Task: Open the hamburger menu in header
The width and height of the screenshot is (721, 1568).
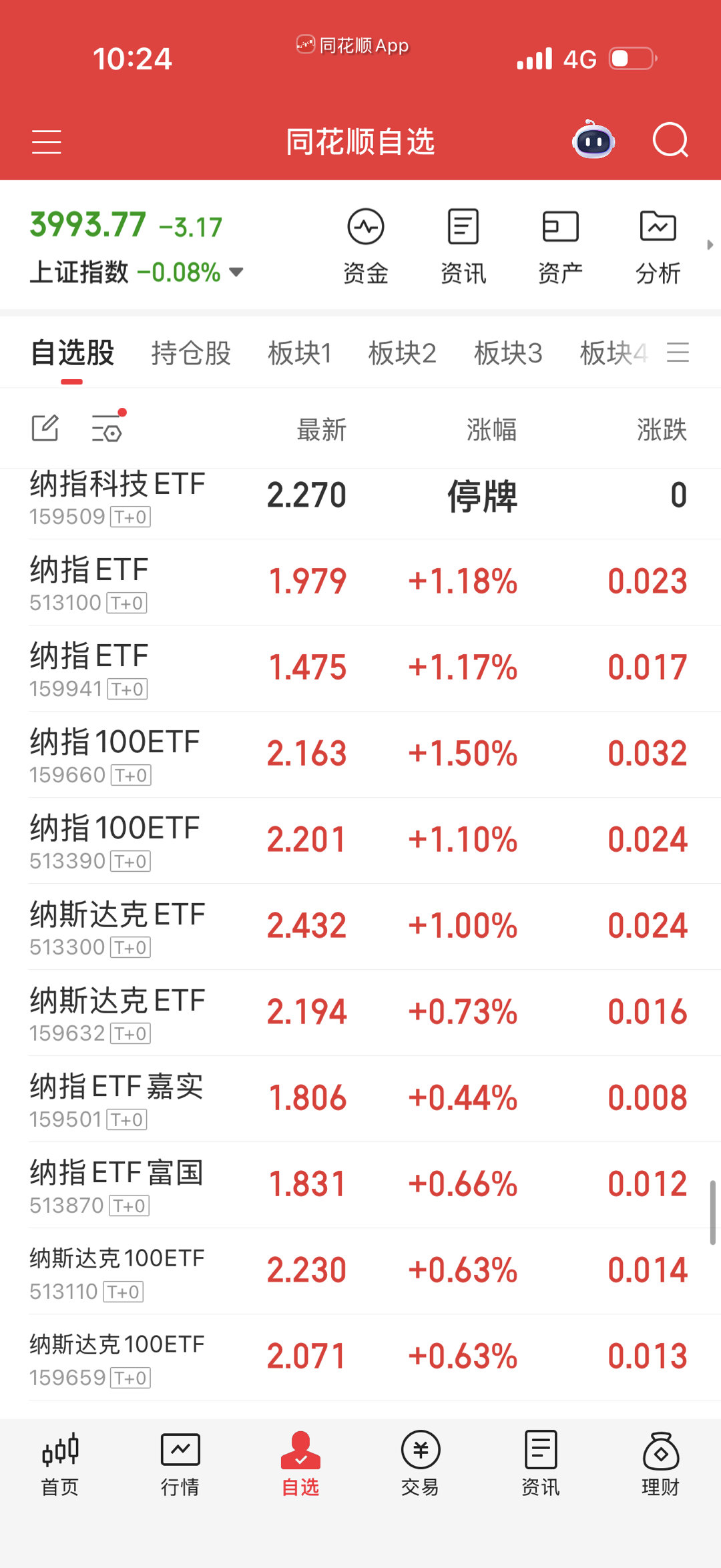Action: 46,142
